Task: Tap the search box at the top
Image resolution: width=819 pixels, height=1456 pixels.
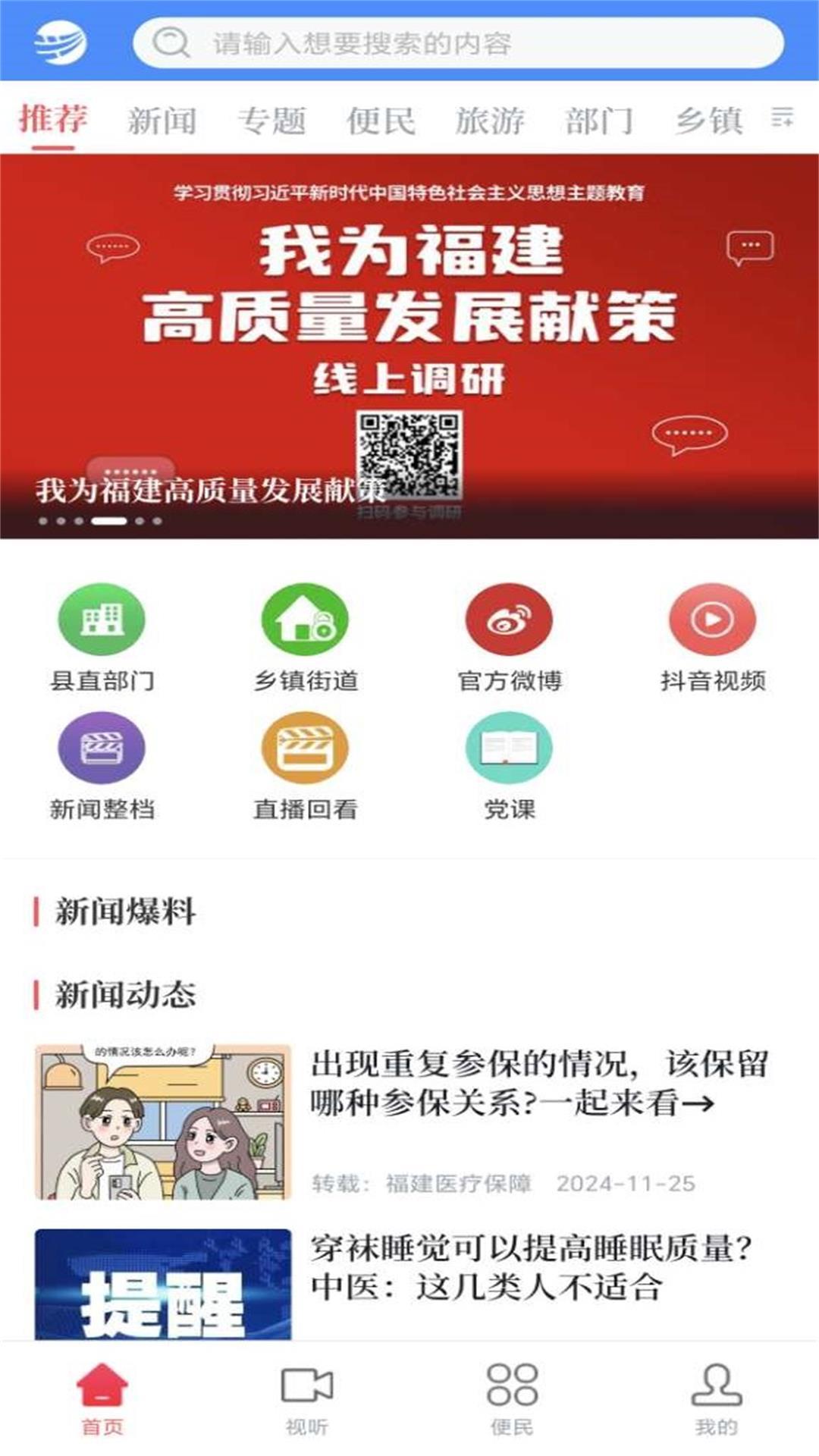Action: (458, 43)
